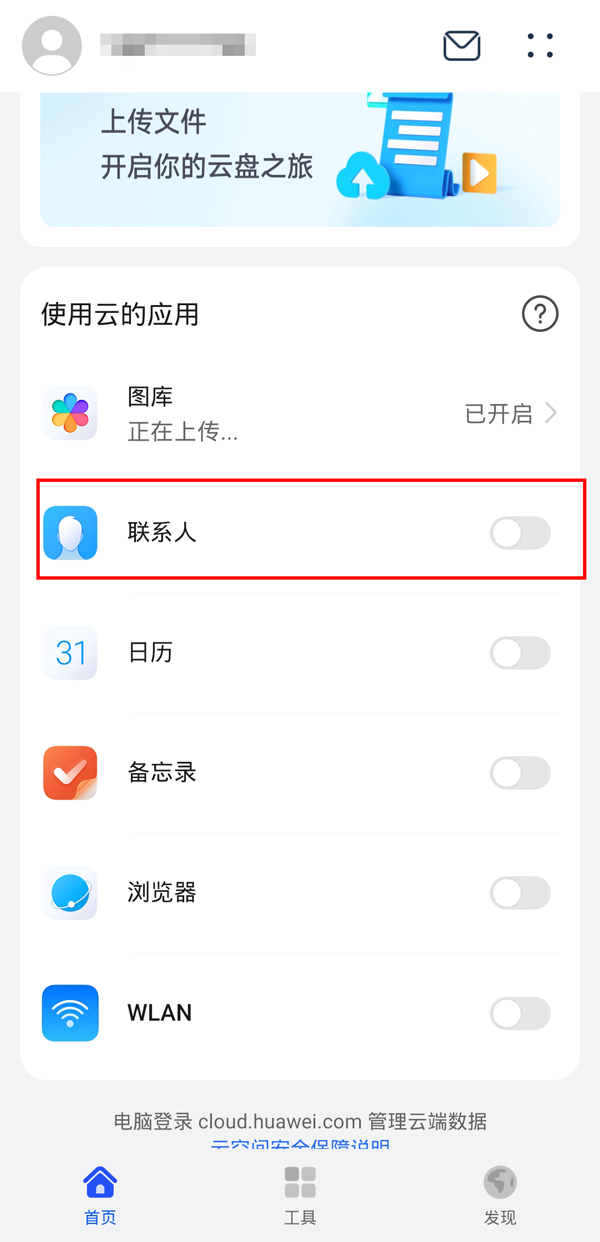This screenshot has height=1242, width=600.
Task: Open the messages envelope icon
Action: click(462, 45)
